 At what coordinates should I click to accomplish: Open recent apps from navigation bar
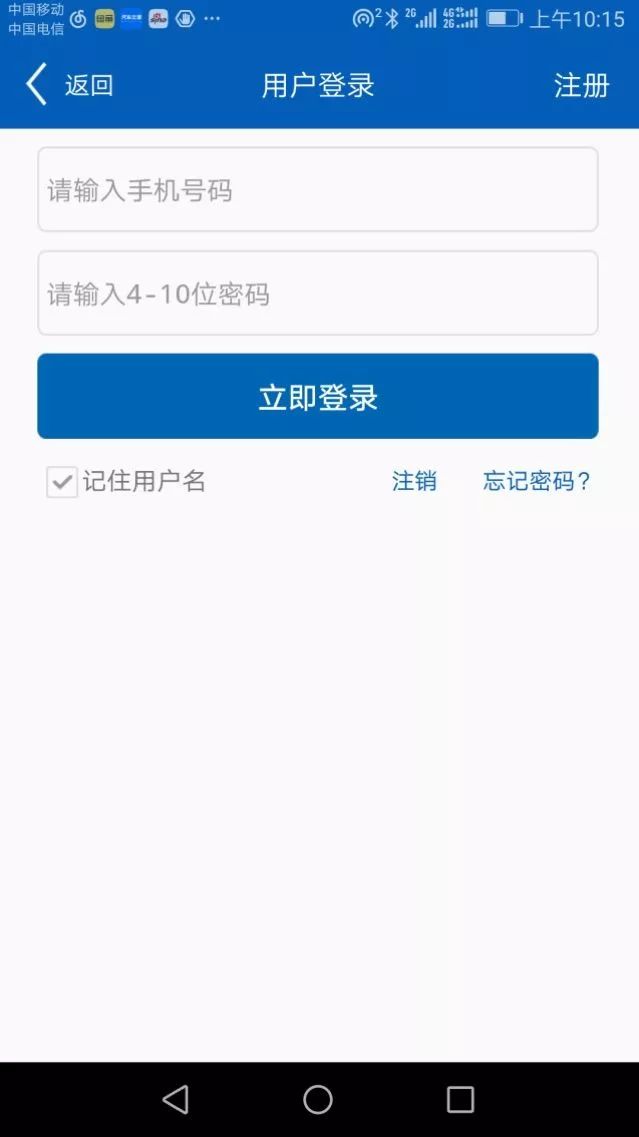click(460, 1099)
